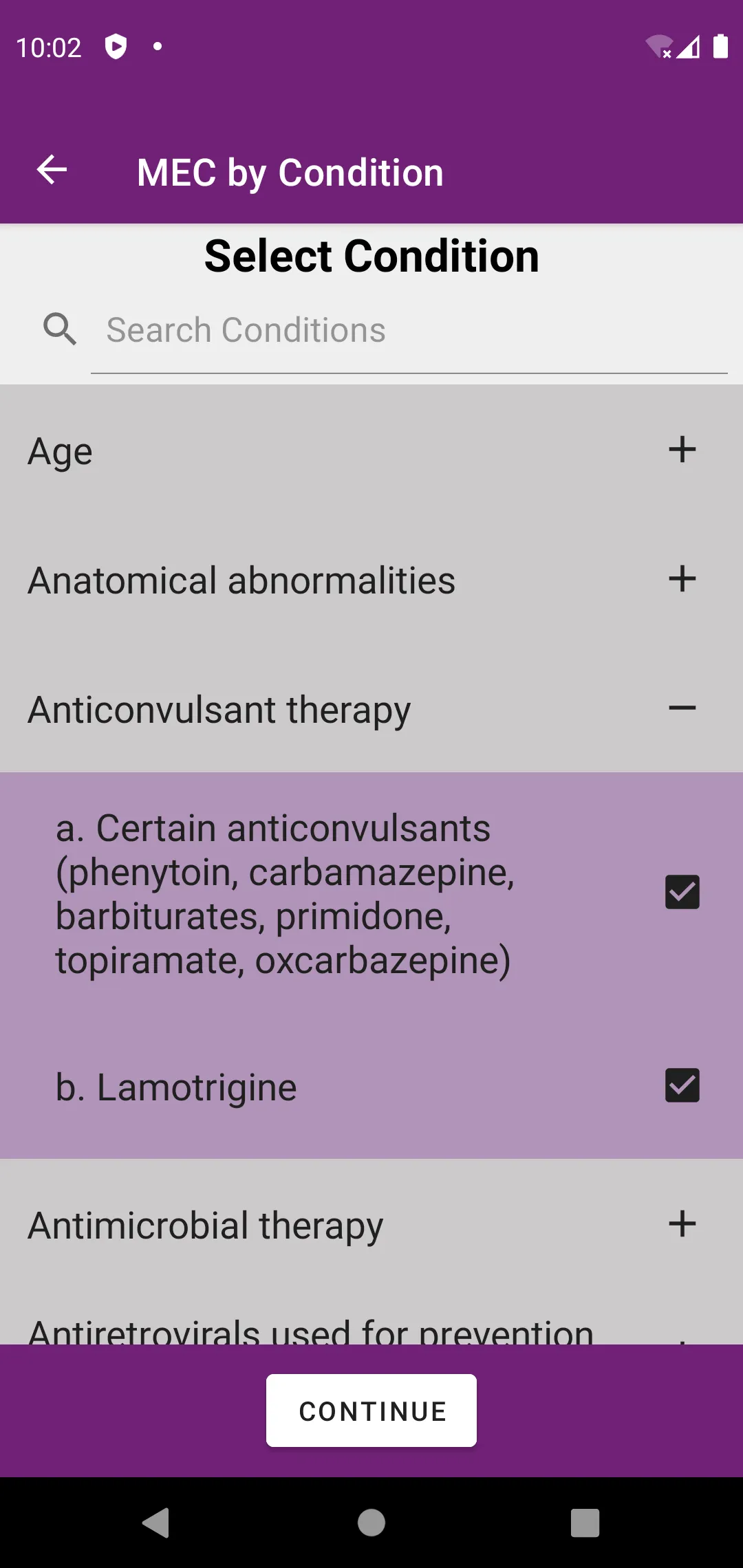Expand Anatomical abnormalities section
Viewport: 743px width, 1568px height.
(x=682, y=579)
